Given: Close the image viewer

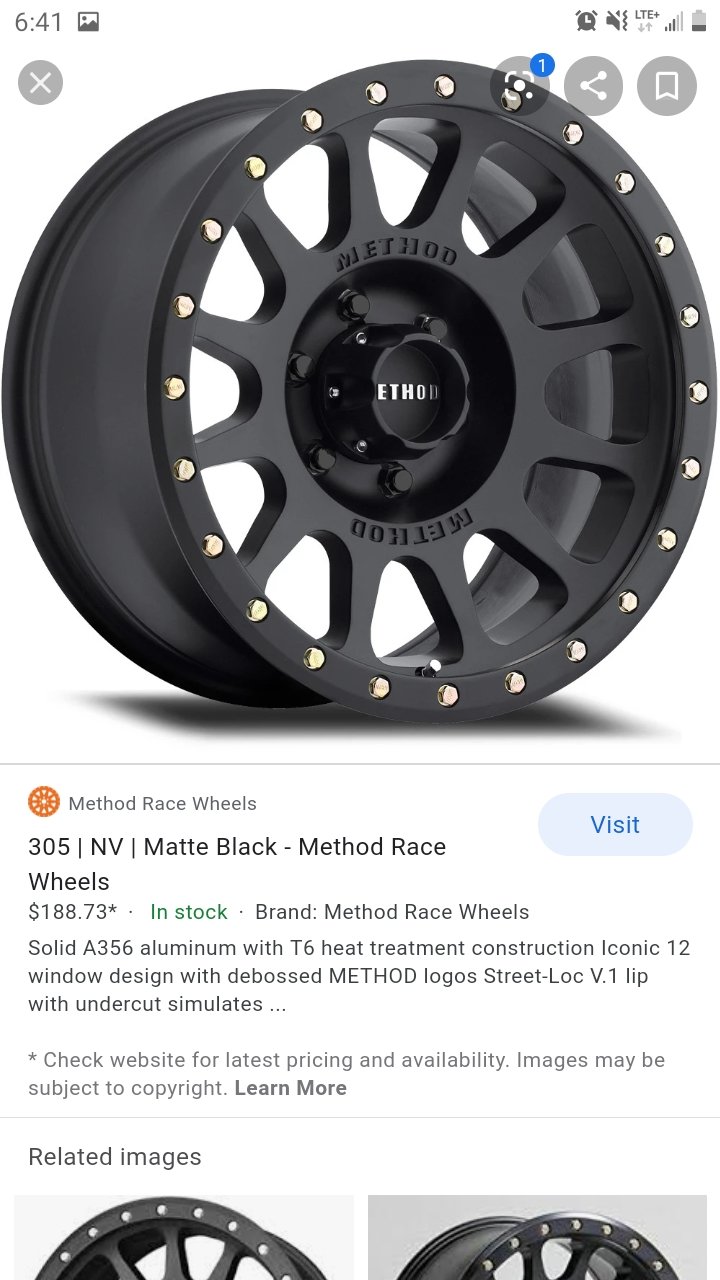Looking at the screenshot, I should (40, 83).
